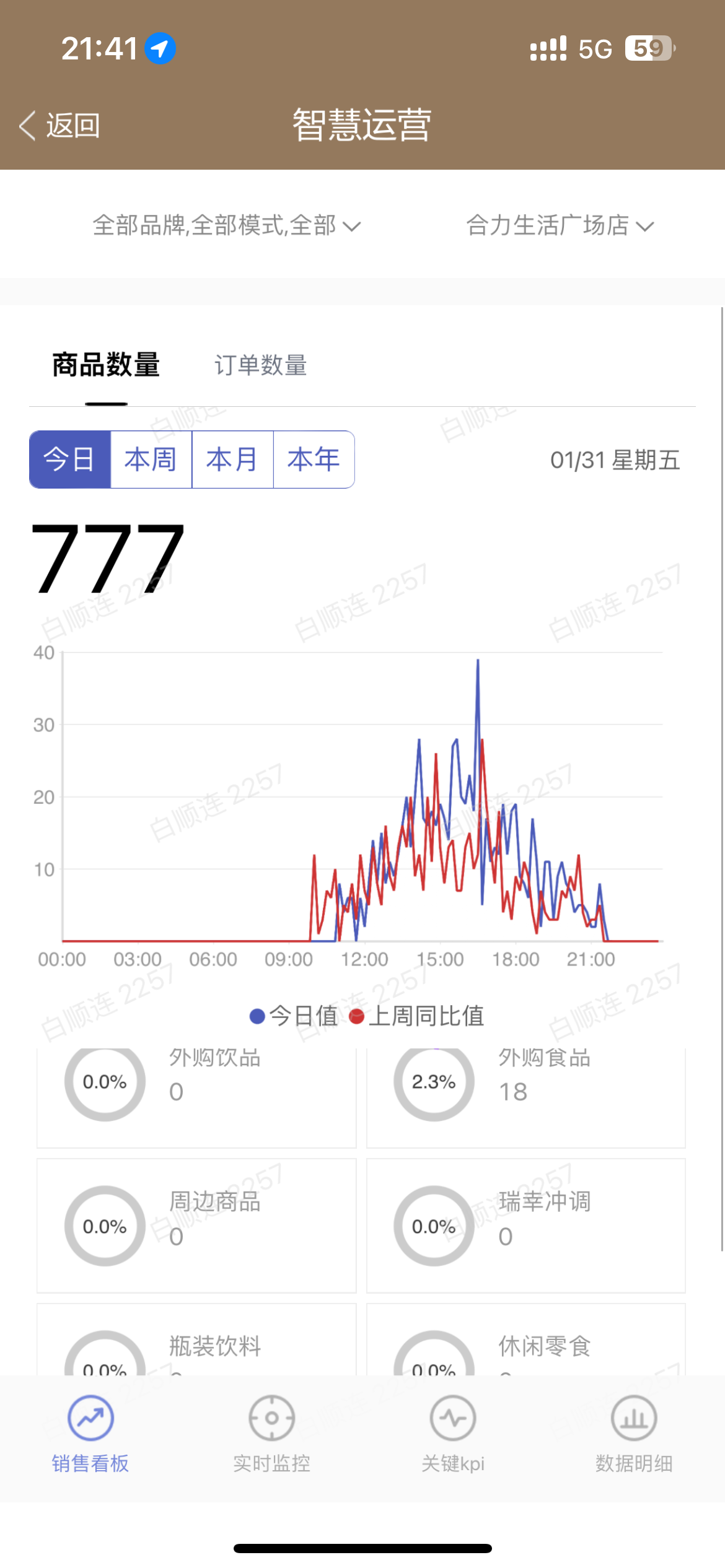The height and width of the screenshot is (1568, 725).
Task: Switch time range to 本年
Action: pos(314,460)
